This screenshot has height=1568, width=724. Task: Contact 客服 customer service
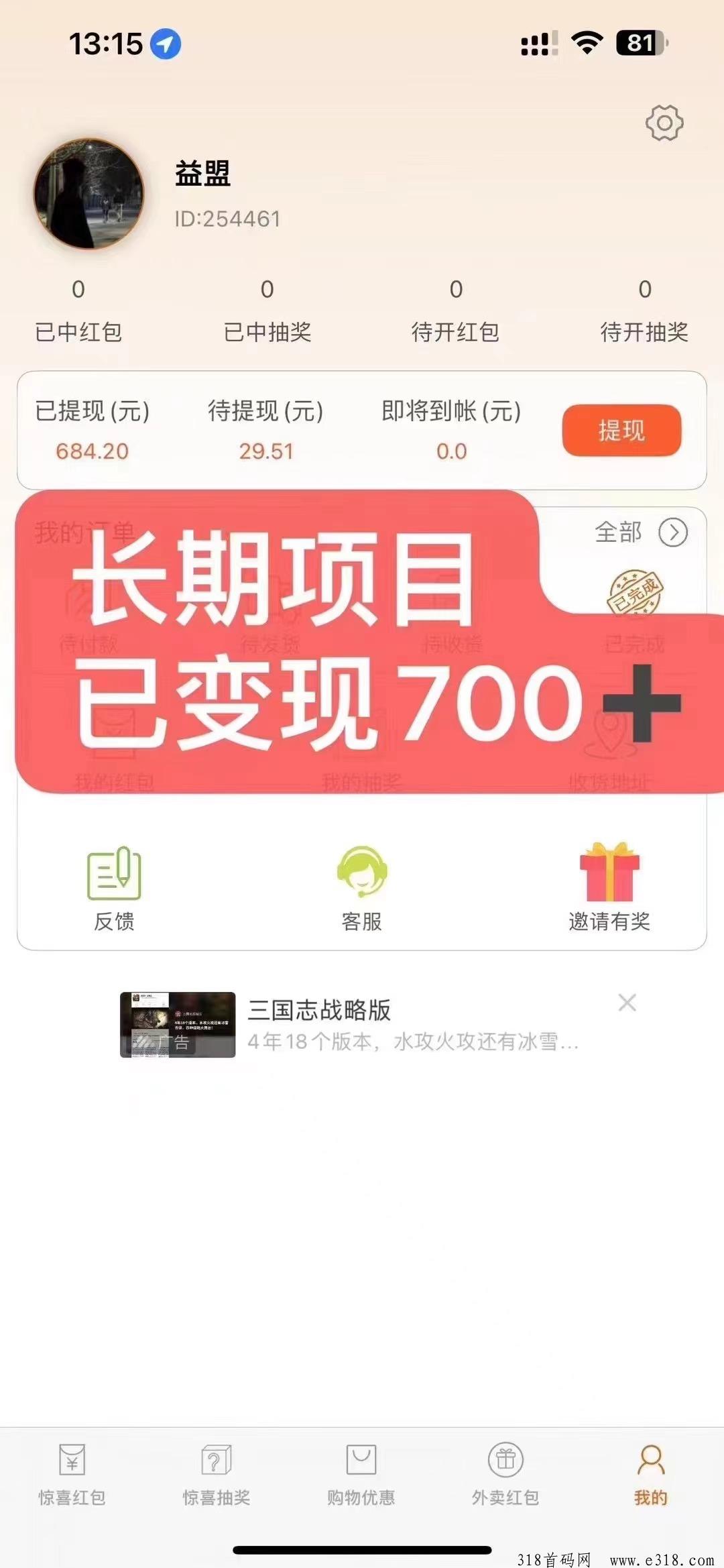click(x=361, y=887)
